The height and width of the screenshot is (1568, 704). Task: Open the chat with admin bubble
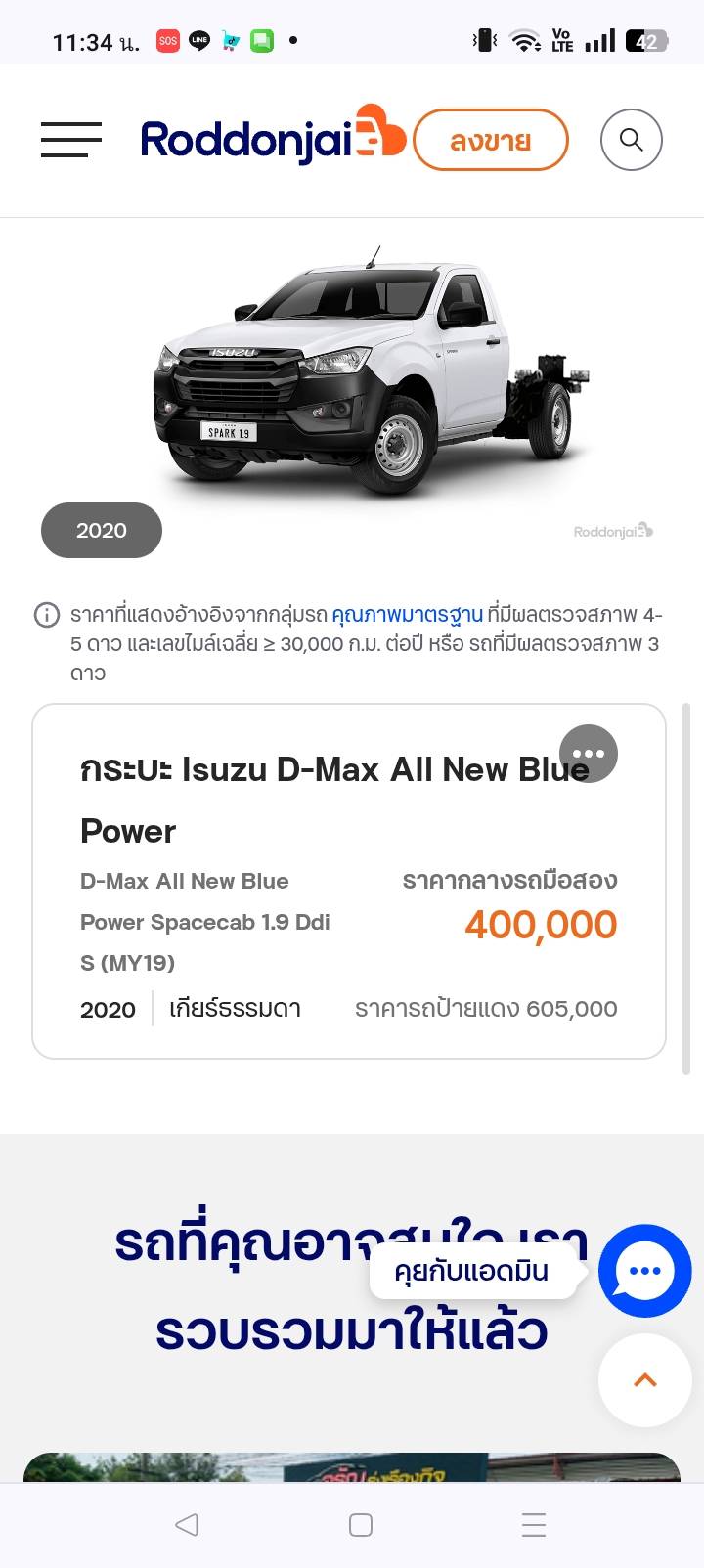(645, 1271)
